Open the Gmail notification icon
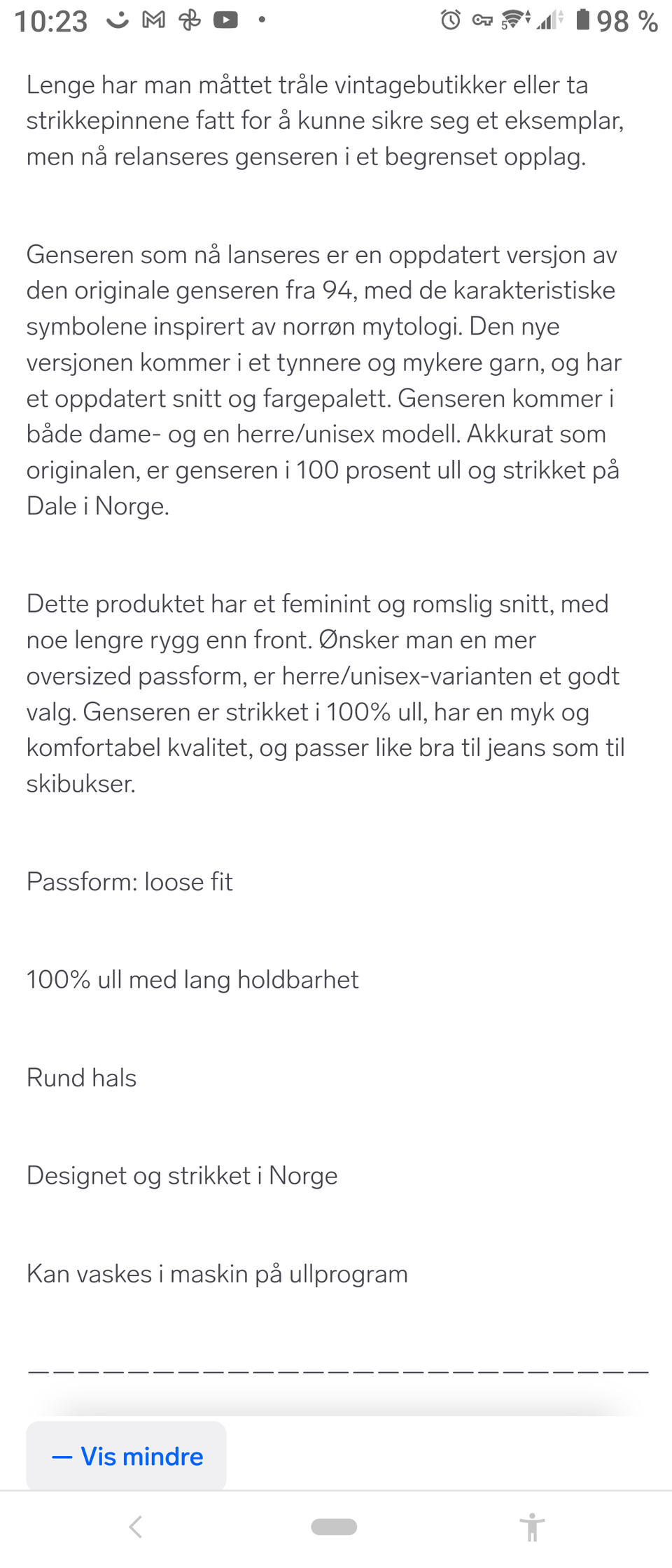The width and height of the screenshot is (672, 1568). 153,21
